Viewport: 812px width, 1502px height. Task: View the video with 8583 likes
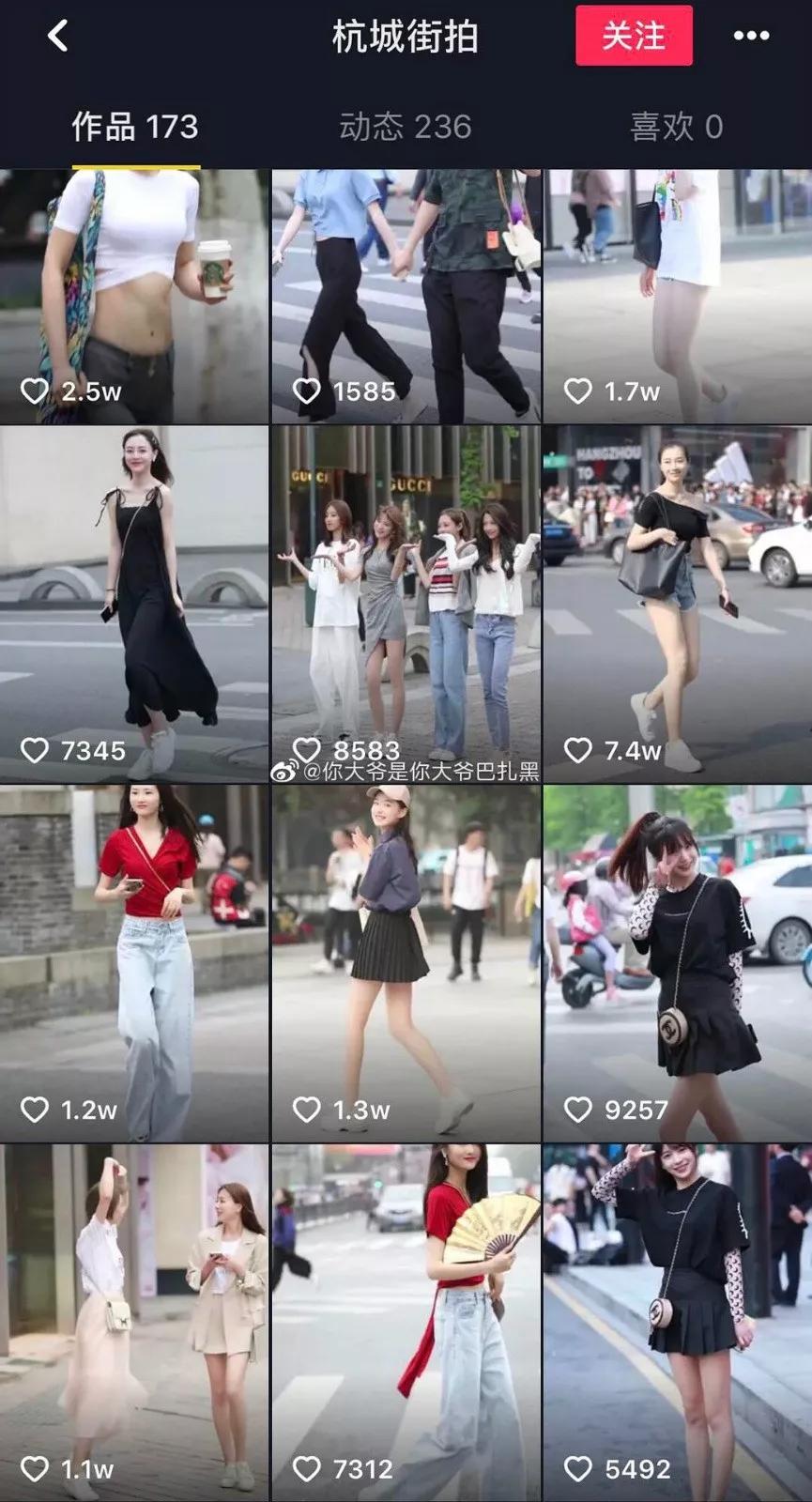[x=406, y=604]
